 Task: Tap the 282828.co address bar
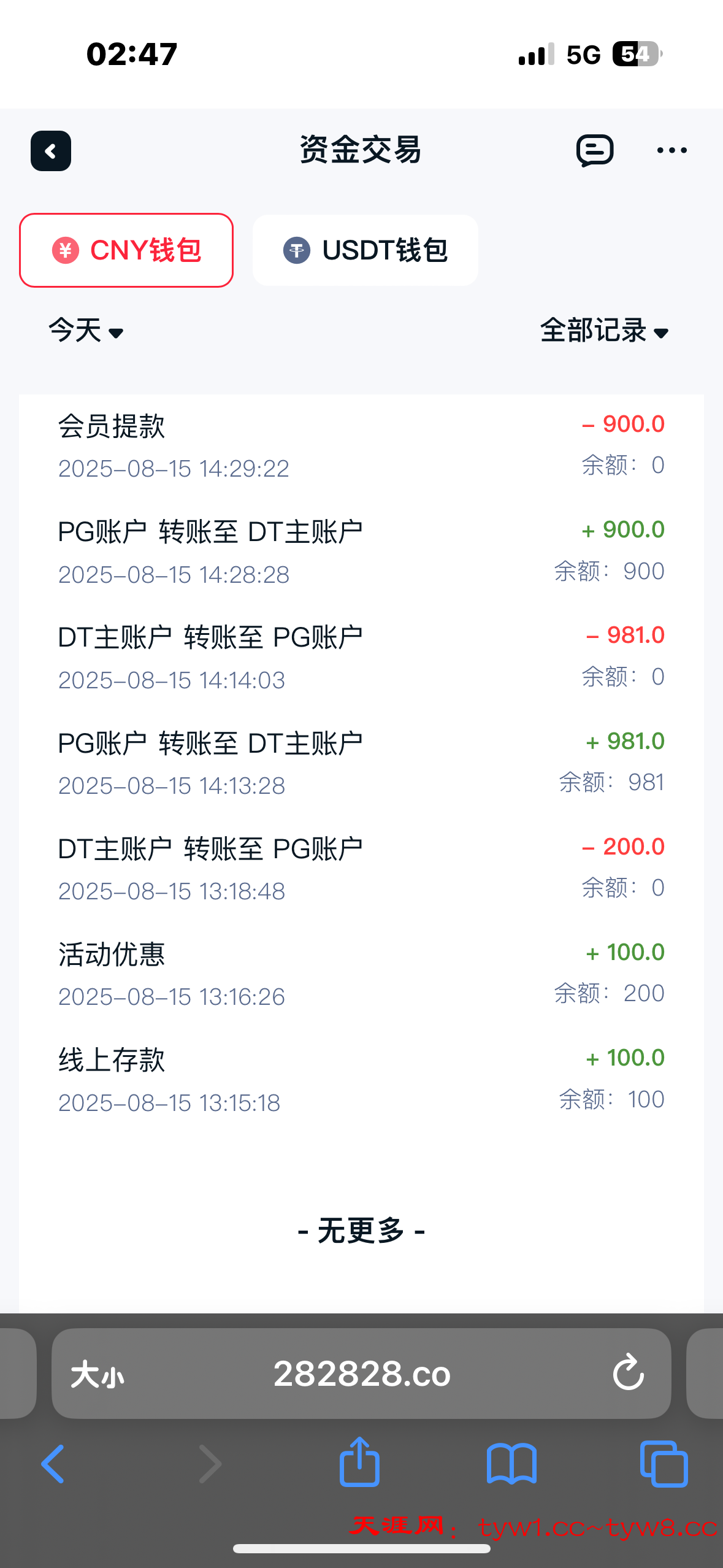click(361, 1374)
